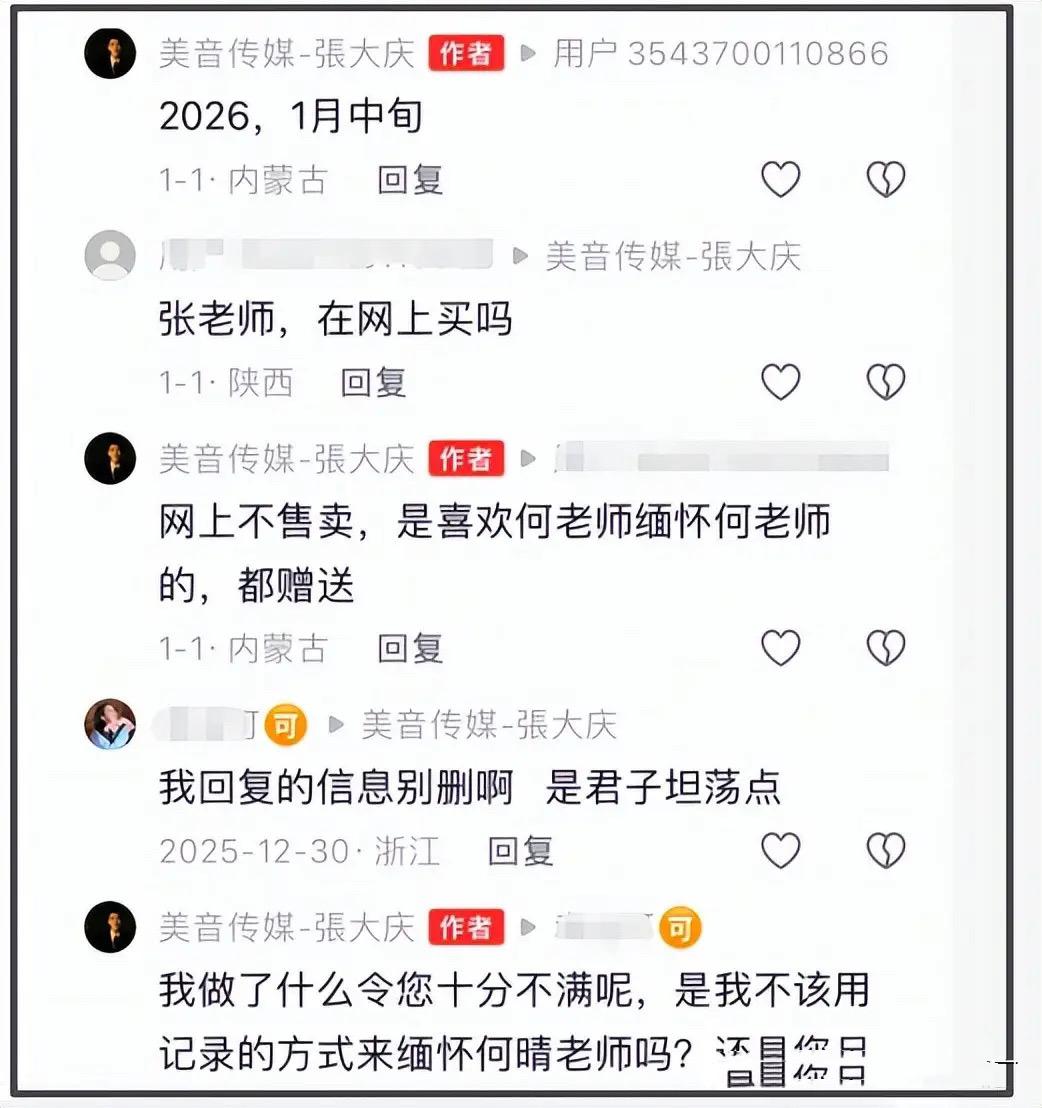Like the "网上不售卖" author comment
Screen dimensions: 1042x1108
pos(781,649)
